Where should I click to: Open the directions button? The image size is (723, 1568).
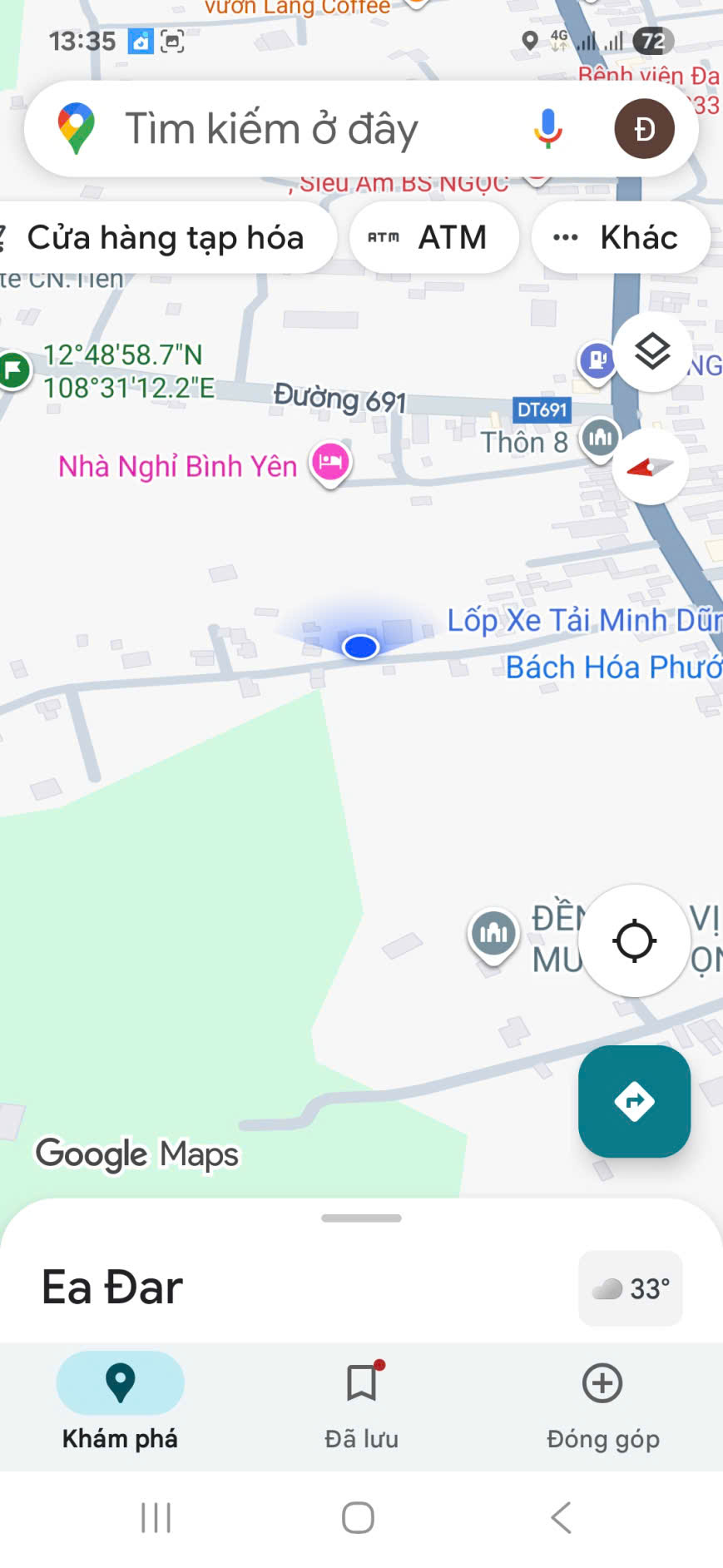pyautogui.click(x=634, y=1101)
